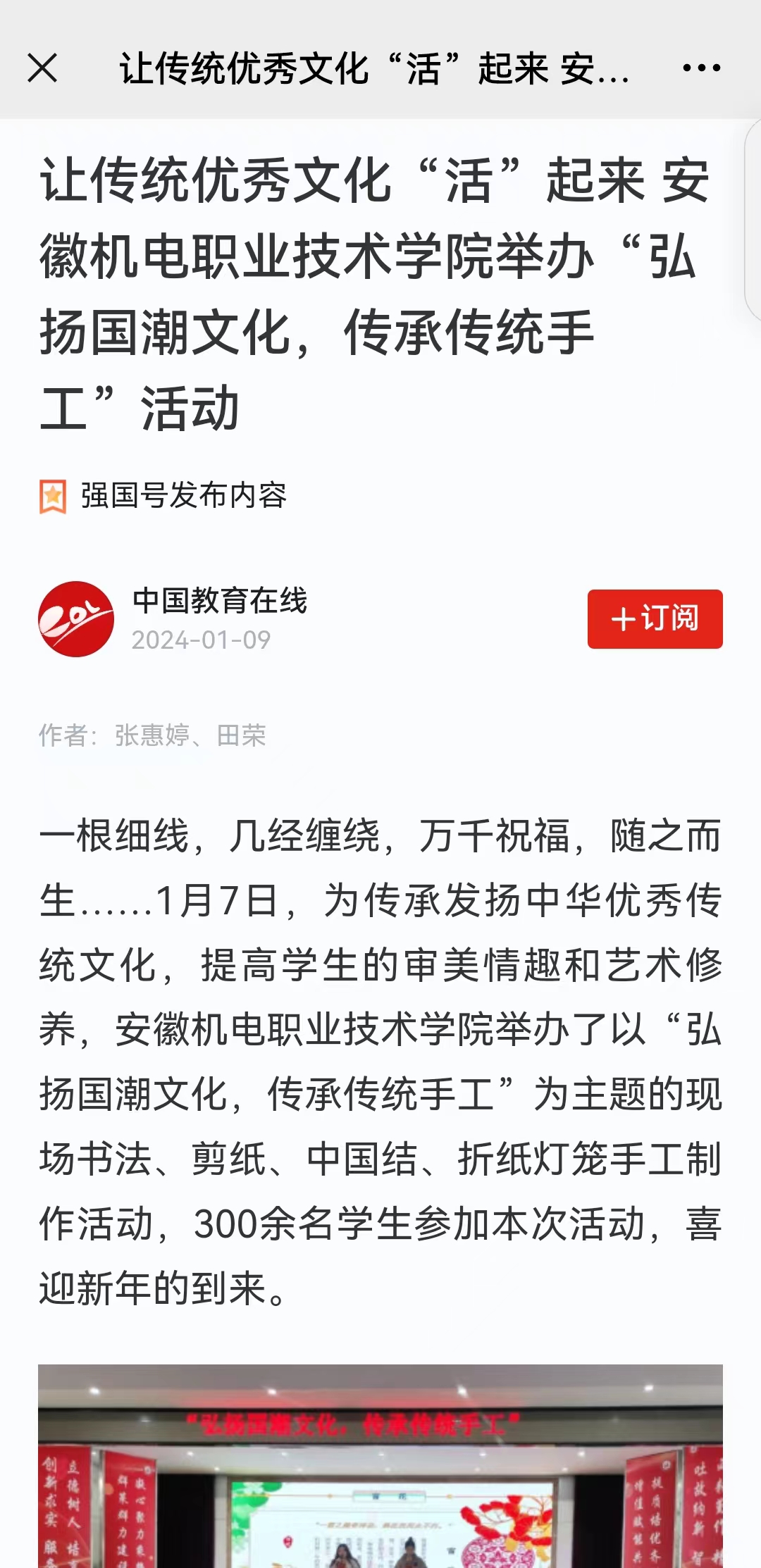Screen dimensions: 761x1568
Task: Open the three-dot overflow menu
Action: click(701, 68)
